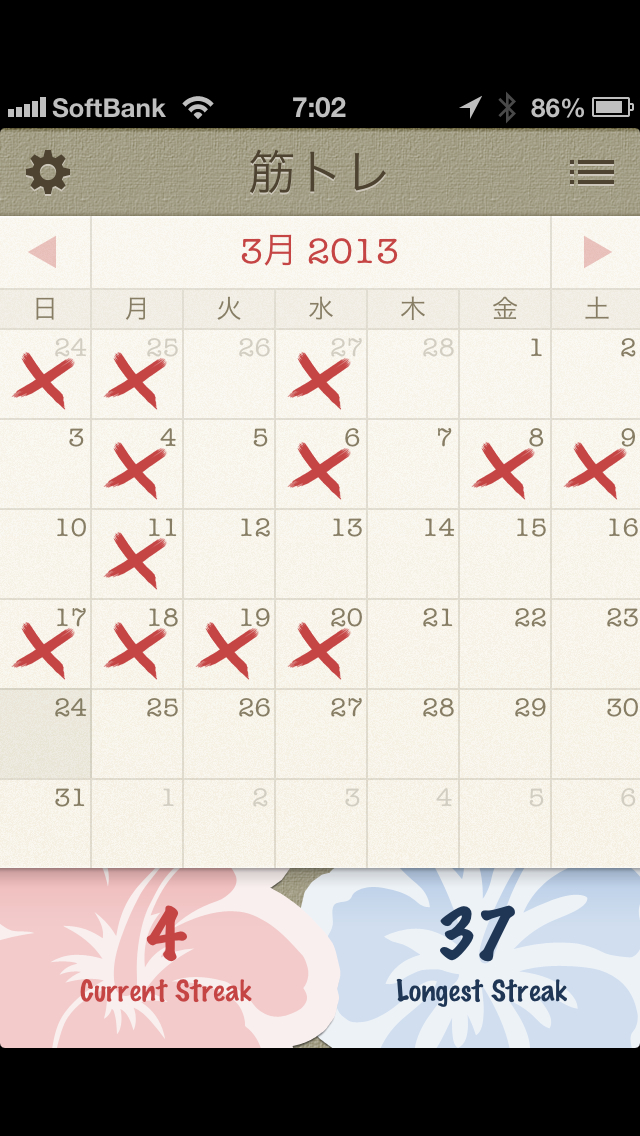
Task: Select March 15 on the calendar
Action: coord(505,555)
